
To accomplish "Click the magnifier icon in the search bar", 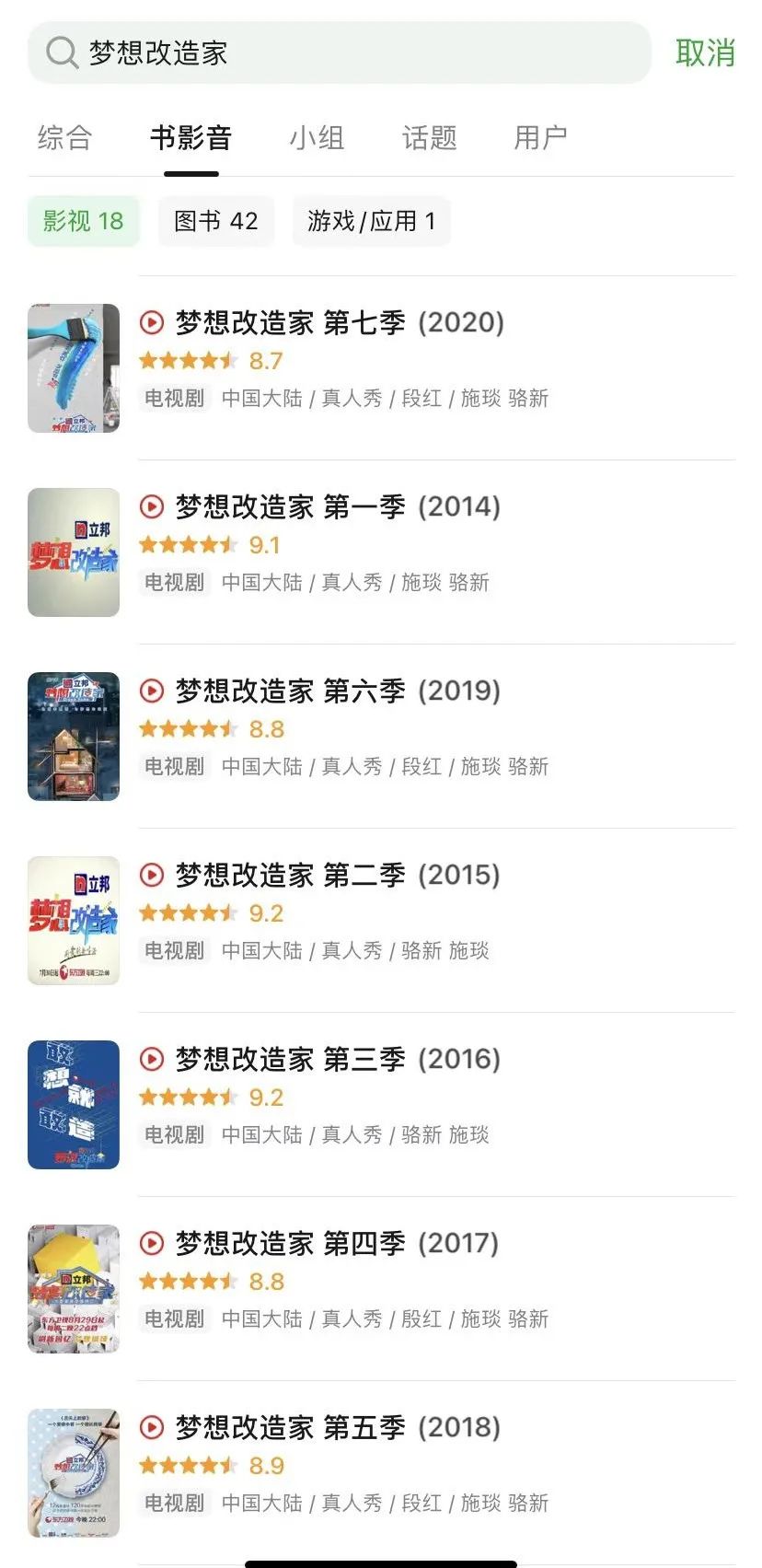I will [x=61, y=52].
